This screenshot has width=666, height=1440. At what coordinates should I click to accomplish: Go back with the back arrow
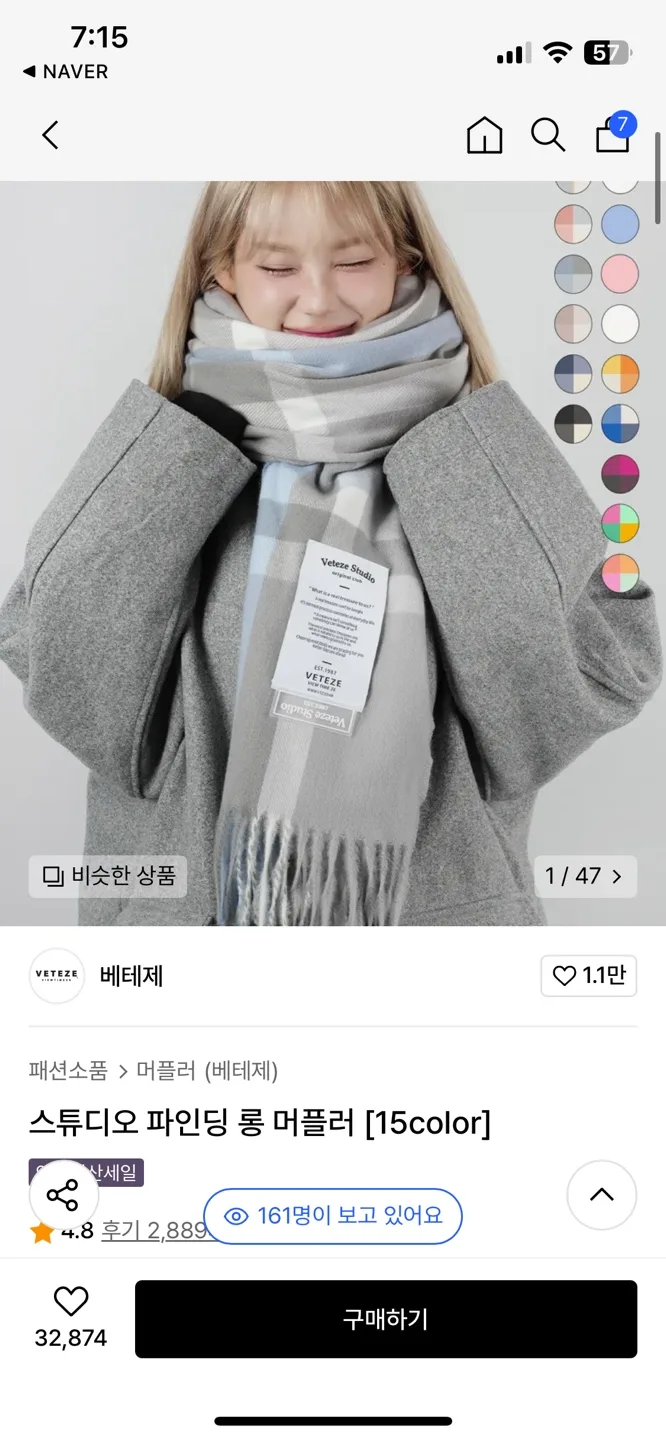(50, 135)
